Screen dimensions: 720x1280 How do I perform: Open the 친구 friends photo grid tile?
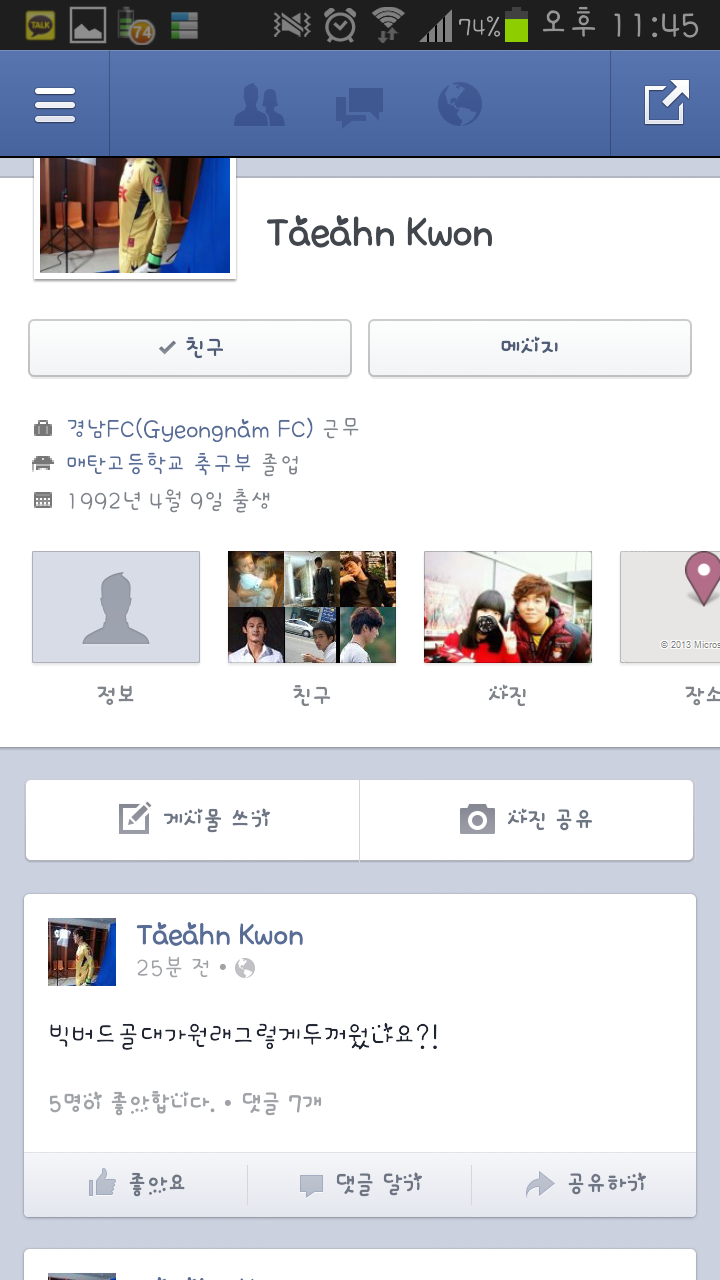pos(312,607)
